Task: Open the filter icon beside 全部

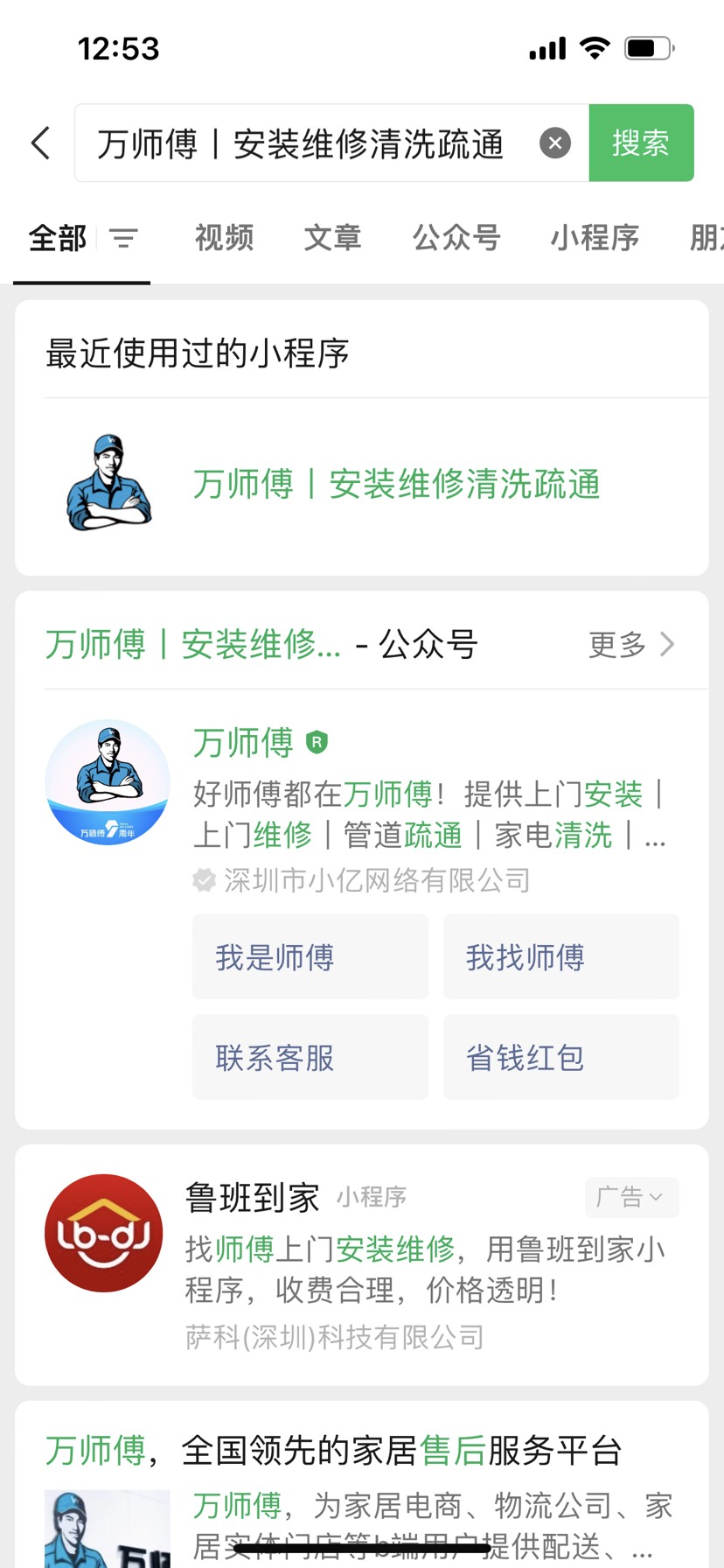Action: click(x=123, y=238)
